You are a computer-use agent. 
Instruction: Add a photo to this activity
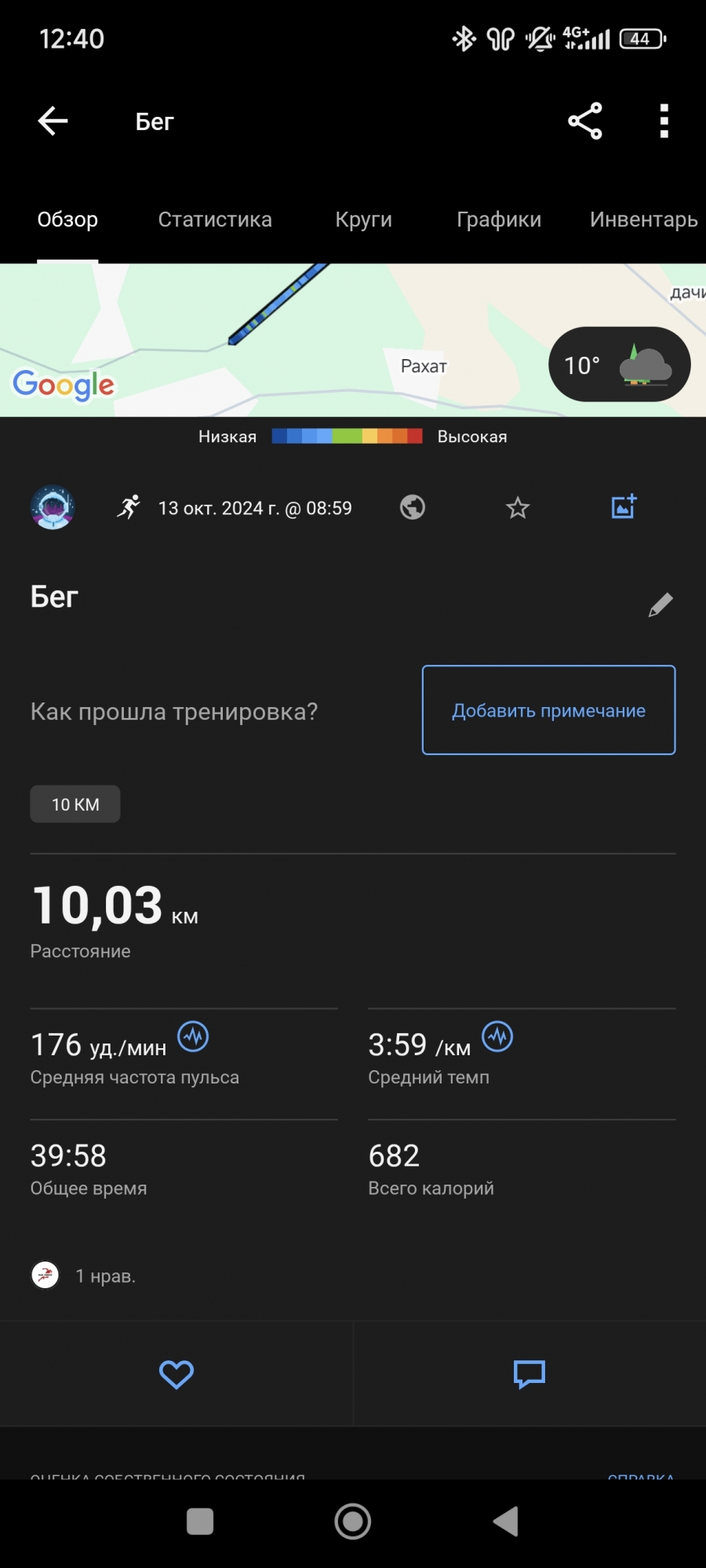point(624,507)
